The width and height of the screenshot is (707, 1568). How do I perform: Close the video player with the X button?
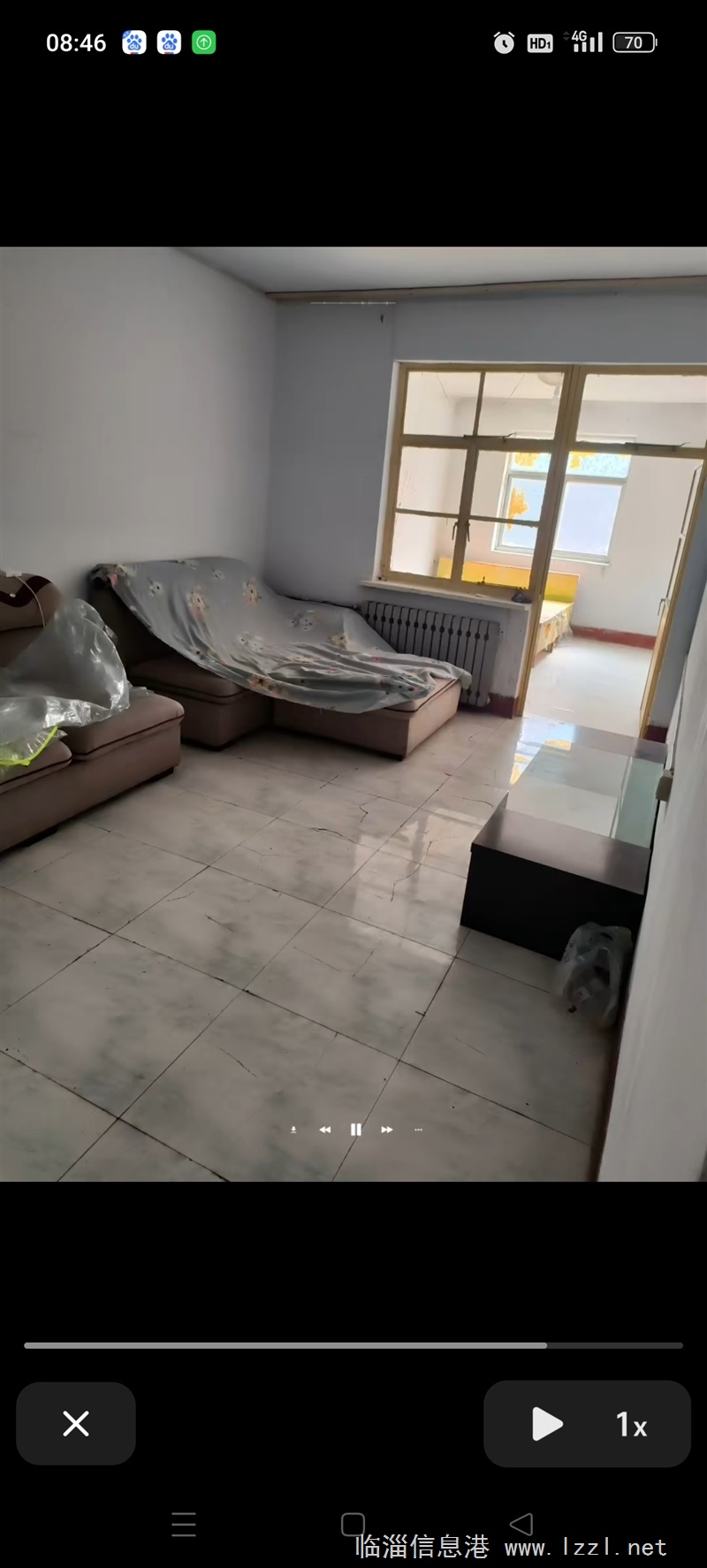(x=76, y=1423)
